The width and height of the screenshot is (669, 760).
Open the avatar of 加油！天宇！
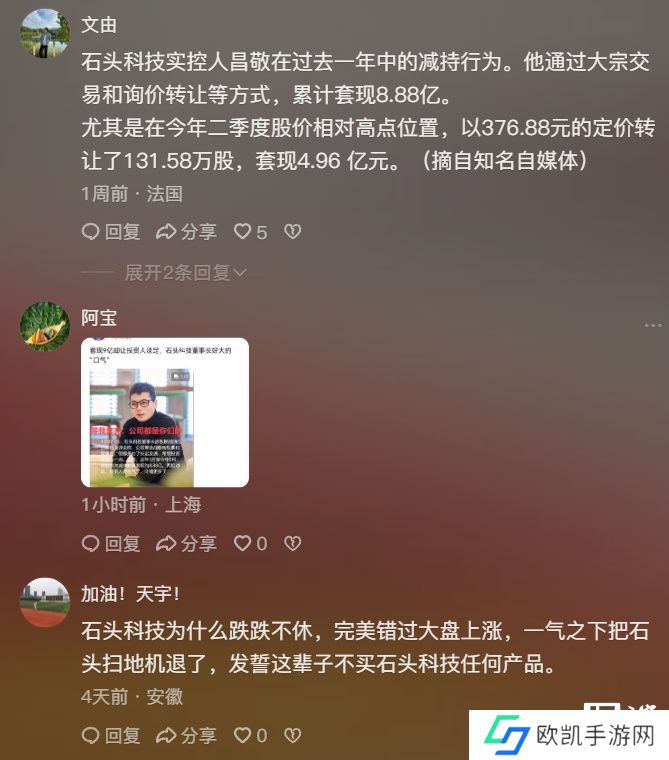point(45,602)
